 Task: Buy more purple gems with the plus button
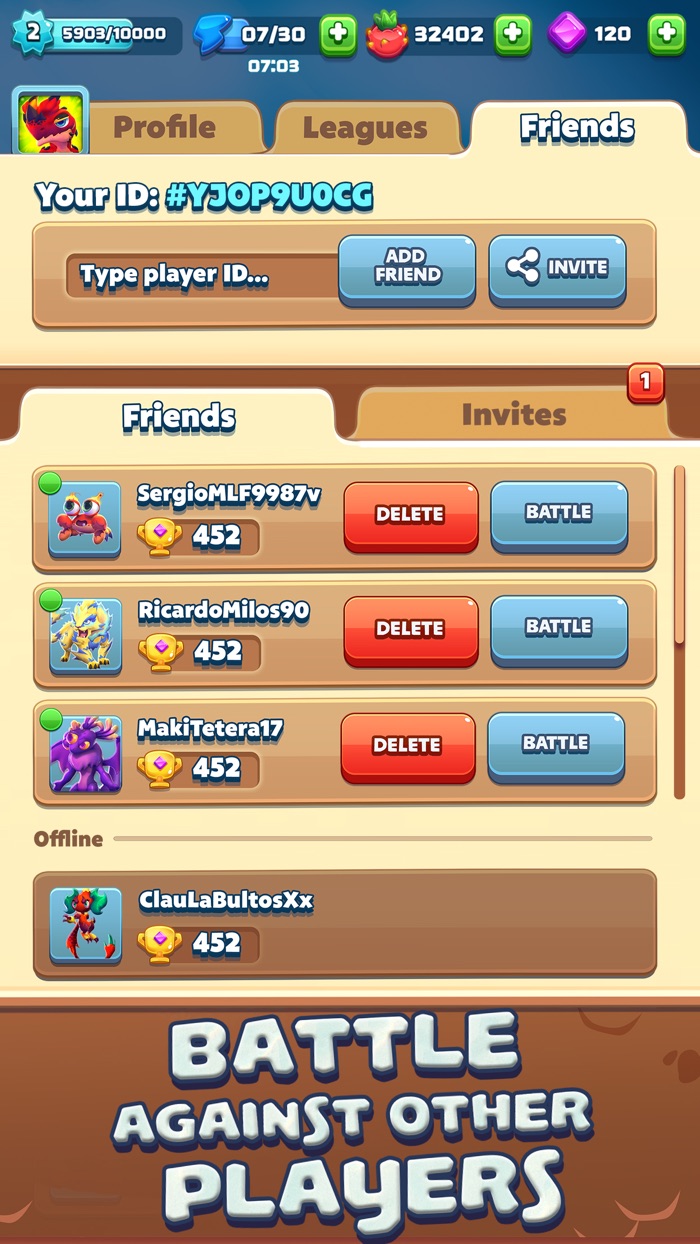coord(667,35)
